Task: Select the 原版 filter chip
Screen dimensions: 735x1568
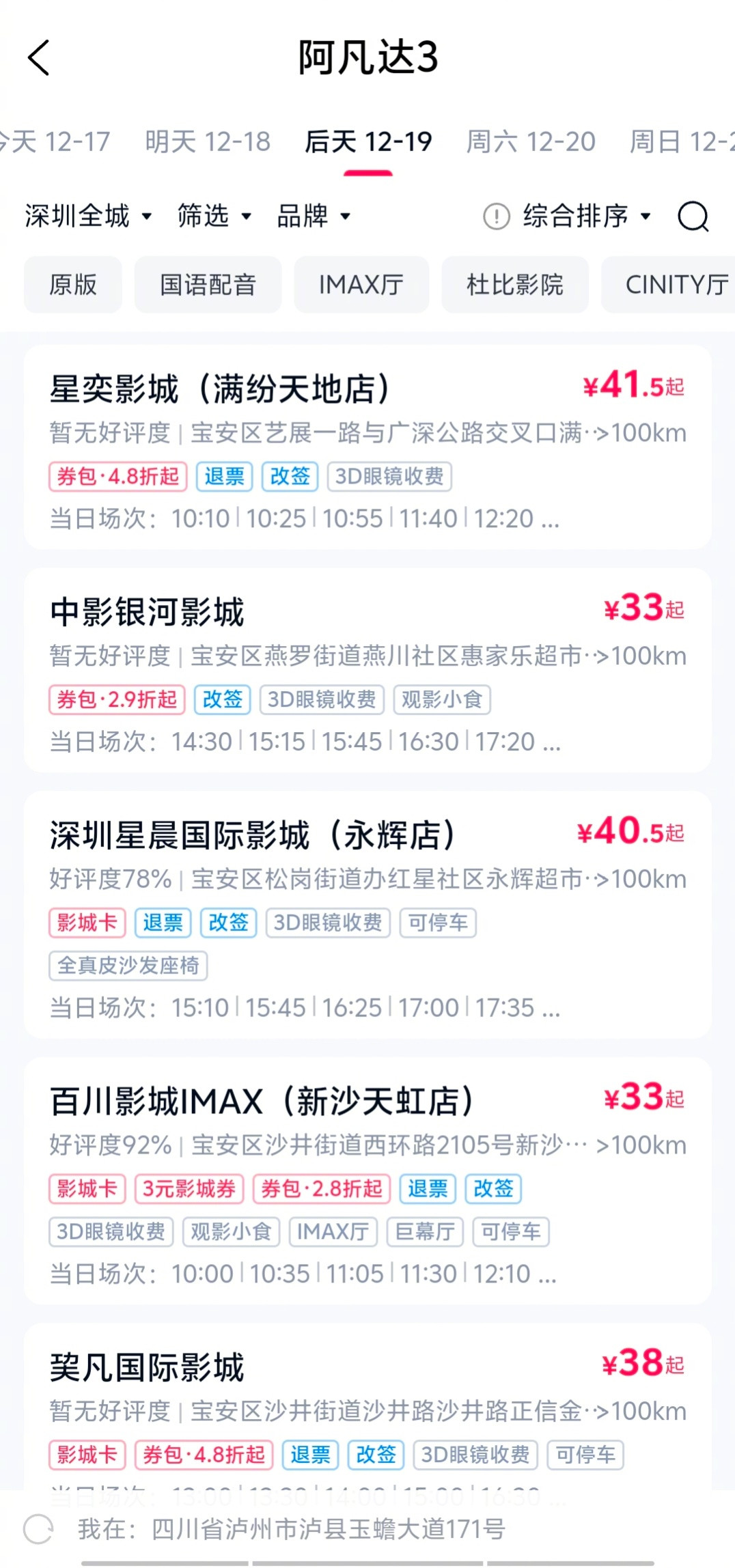Action: pyautogui.click(x=72, y=285)
